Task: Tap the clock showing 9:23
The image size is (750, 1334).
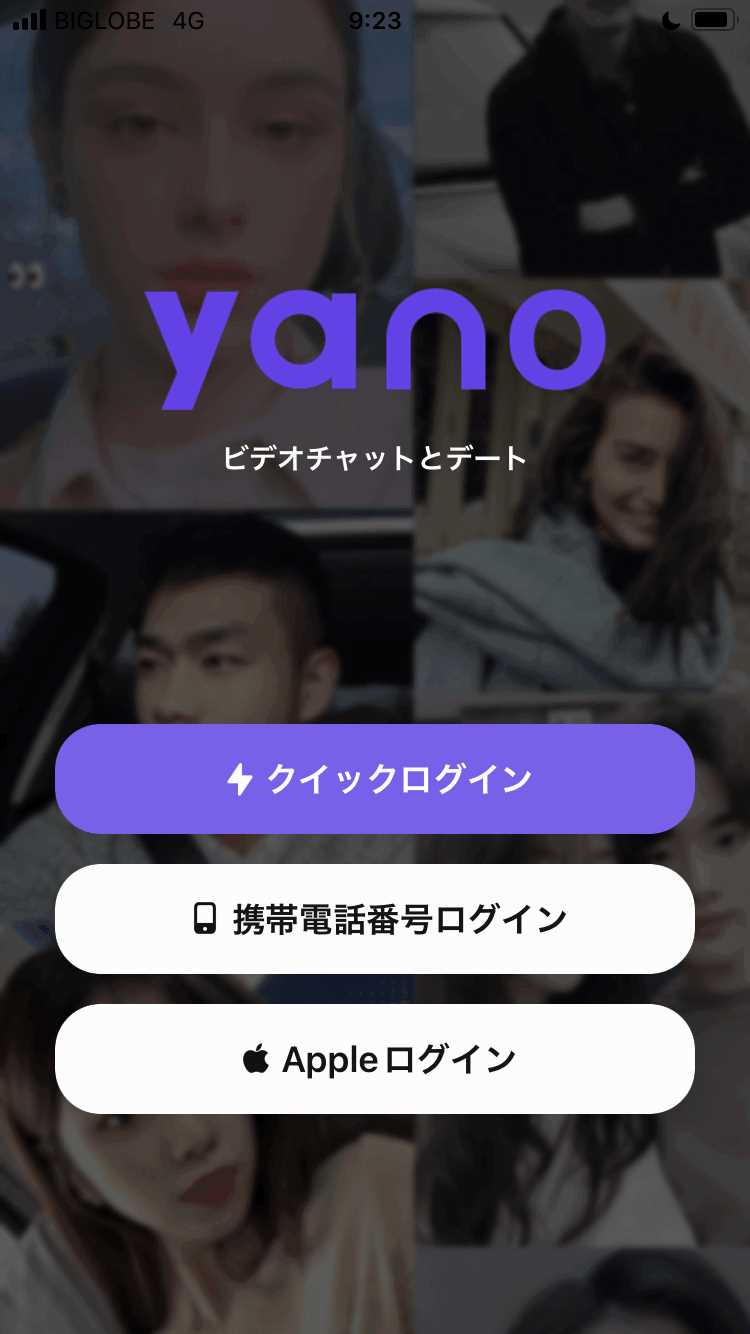Action: (x=375, y=20)
